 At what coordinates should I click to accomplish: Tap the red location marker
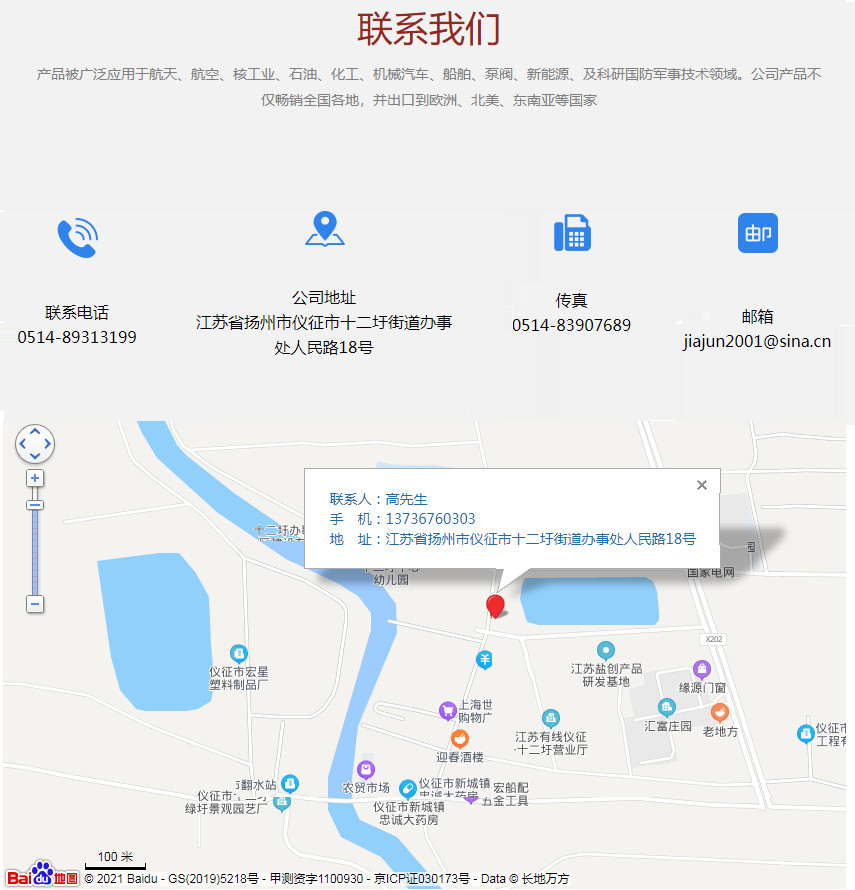(x=494, y=606)
